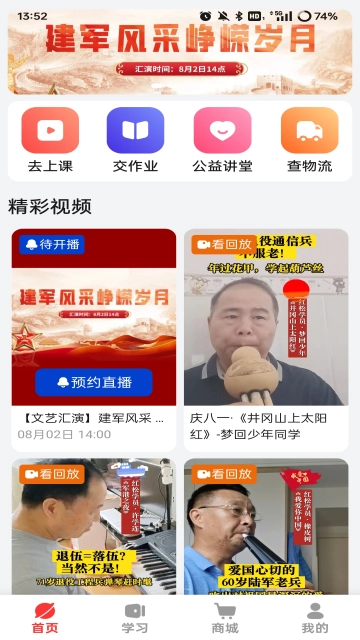Switch to the 我的 tab
The width and height of the screenshot is (360, 640).
[x=315, y=618]
